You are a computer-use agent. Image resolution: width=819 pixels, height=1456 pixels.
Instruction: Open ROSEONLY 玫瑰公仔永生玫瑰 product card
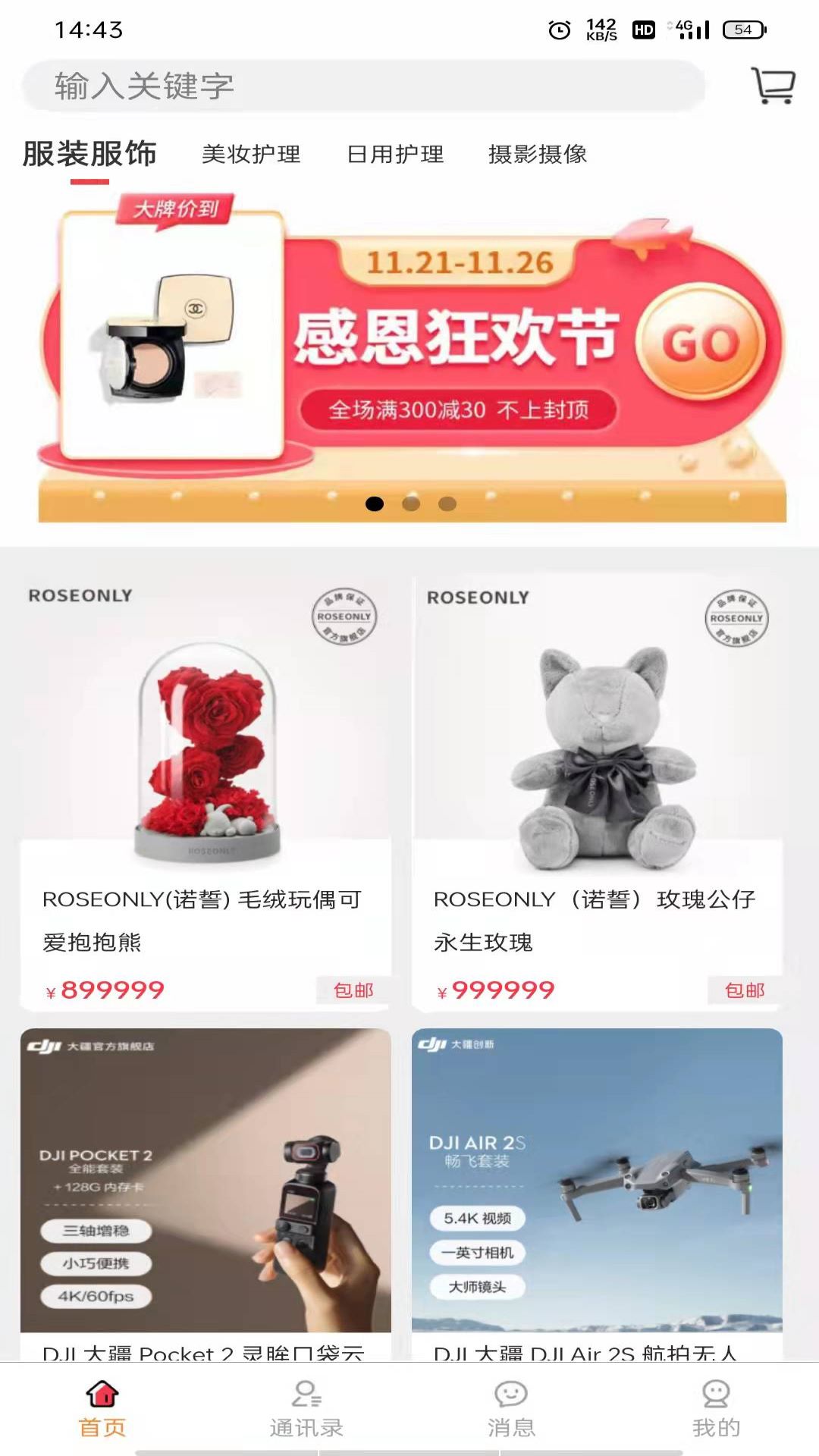pos(597,789)
